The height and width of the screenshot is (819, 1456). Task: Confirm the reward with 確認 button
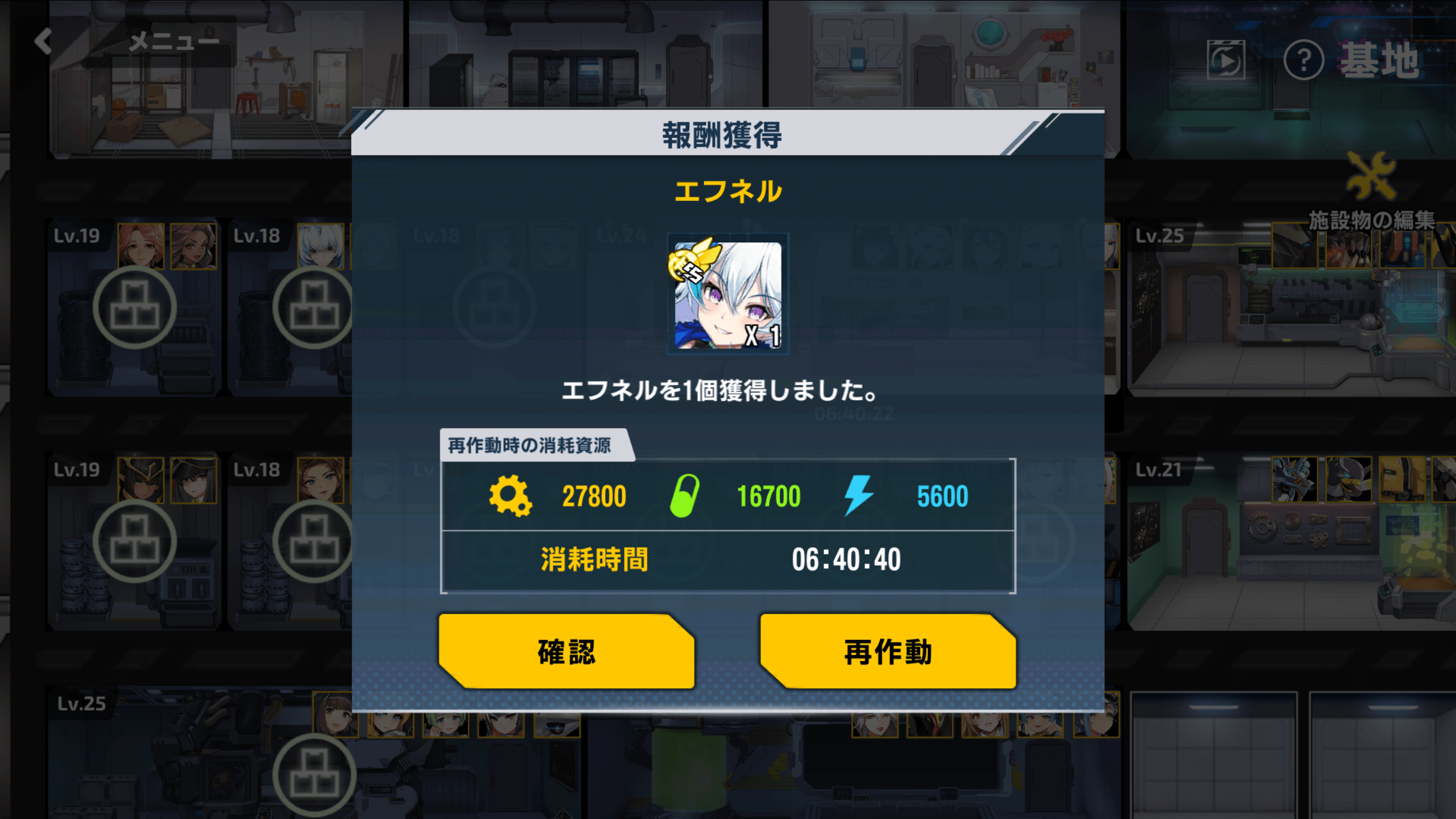566,651
